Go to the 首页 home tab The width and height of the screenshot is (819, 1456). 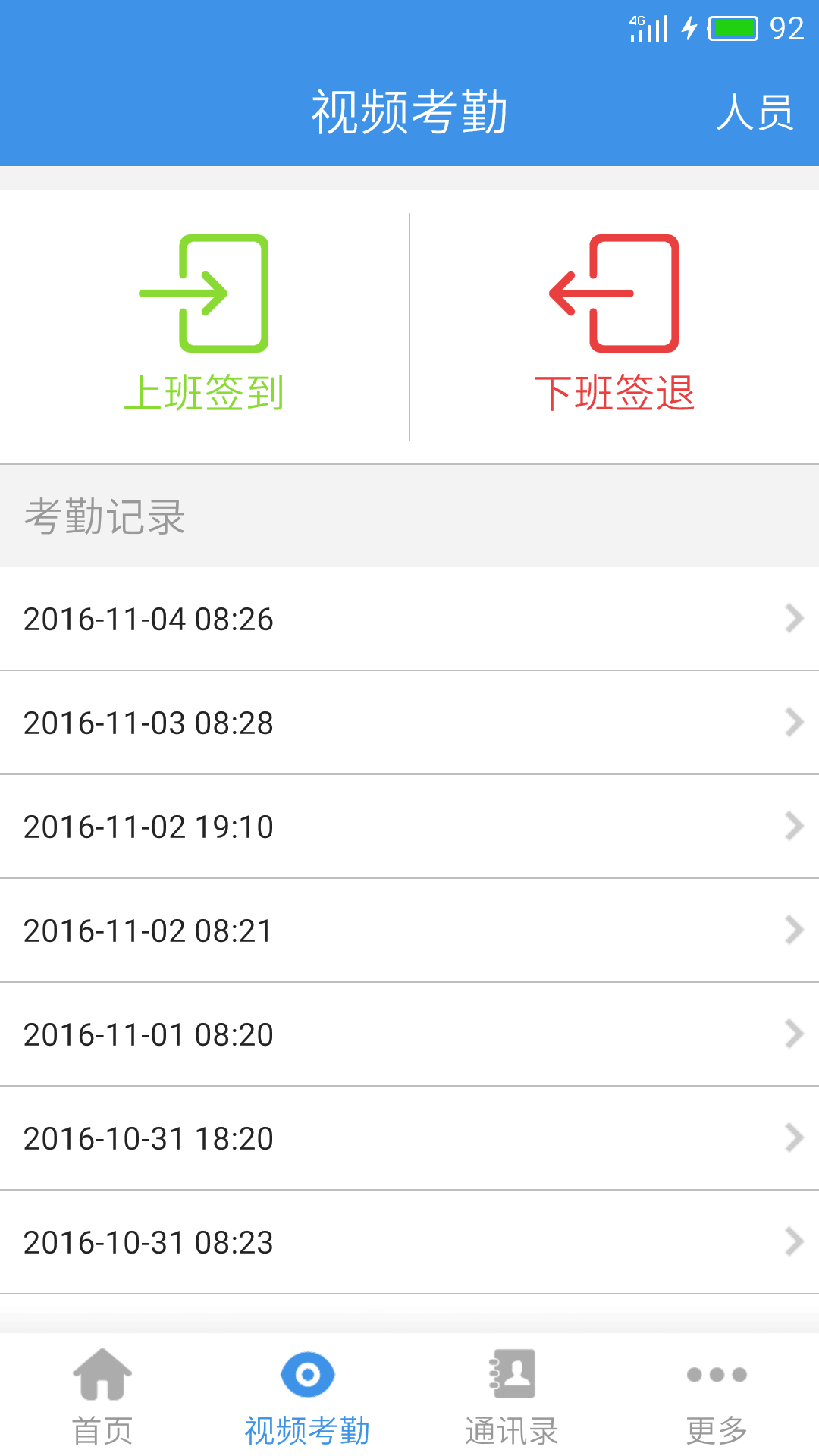[102, 1395]
